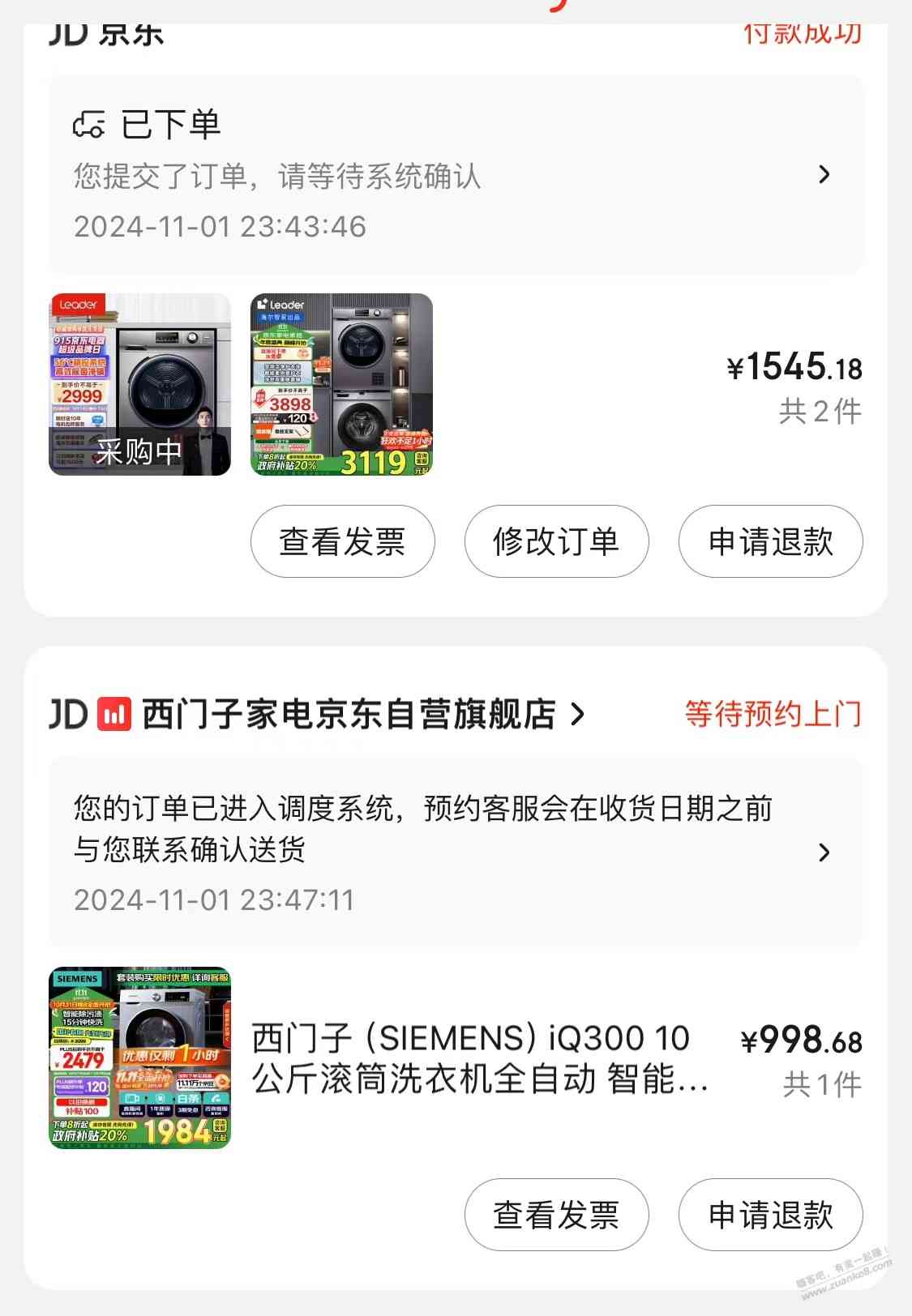Open the Leader washer-dryer set thumbnail
The image size is (912, 1316).
tap(341, 384)
